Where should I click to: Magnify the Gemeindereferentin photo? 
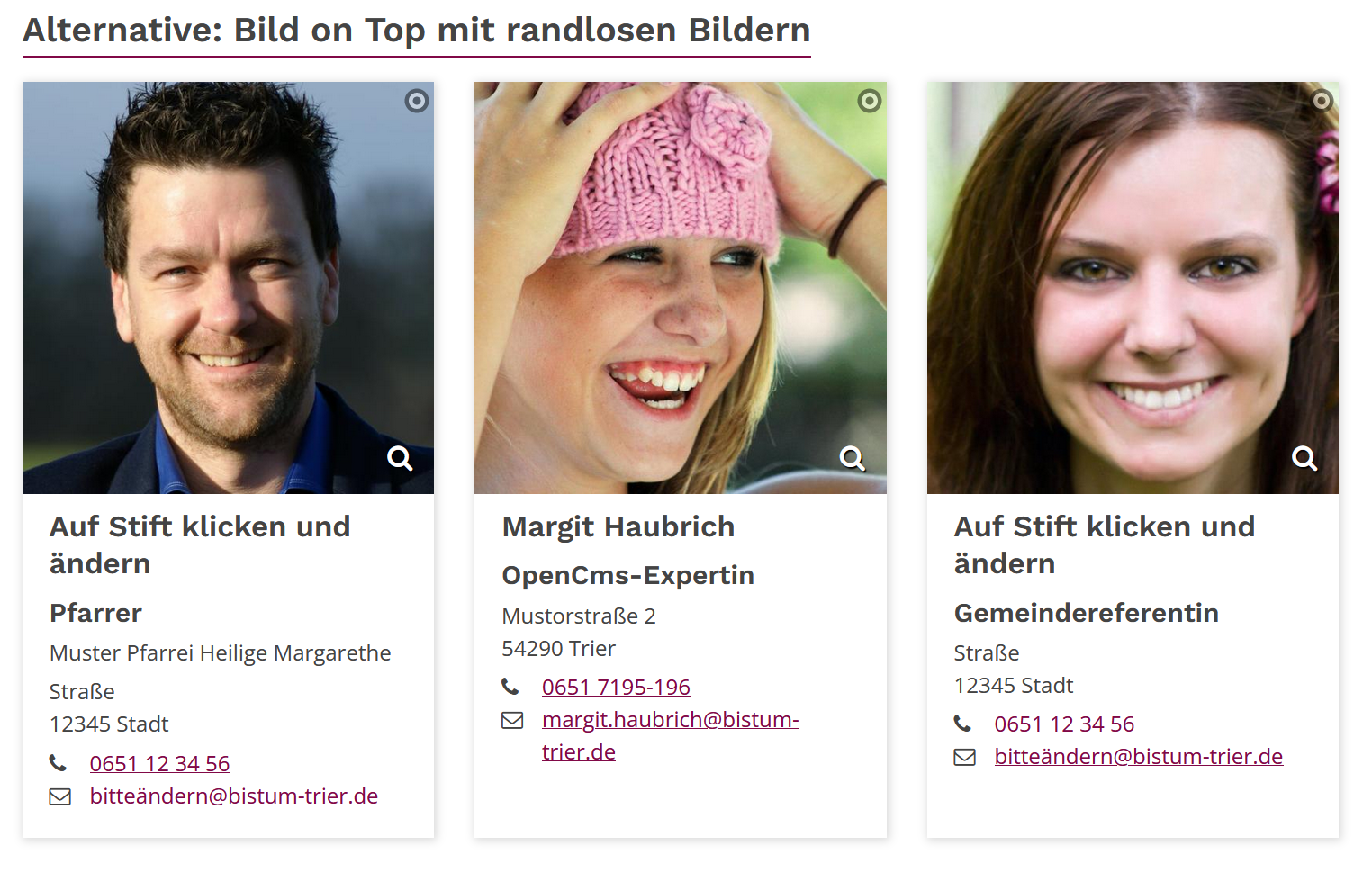[1304, 458]
